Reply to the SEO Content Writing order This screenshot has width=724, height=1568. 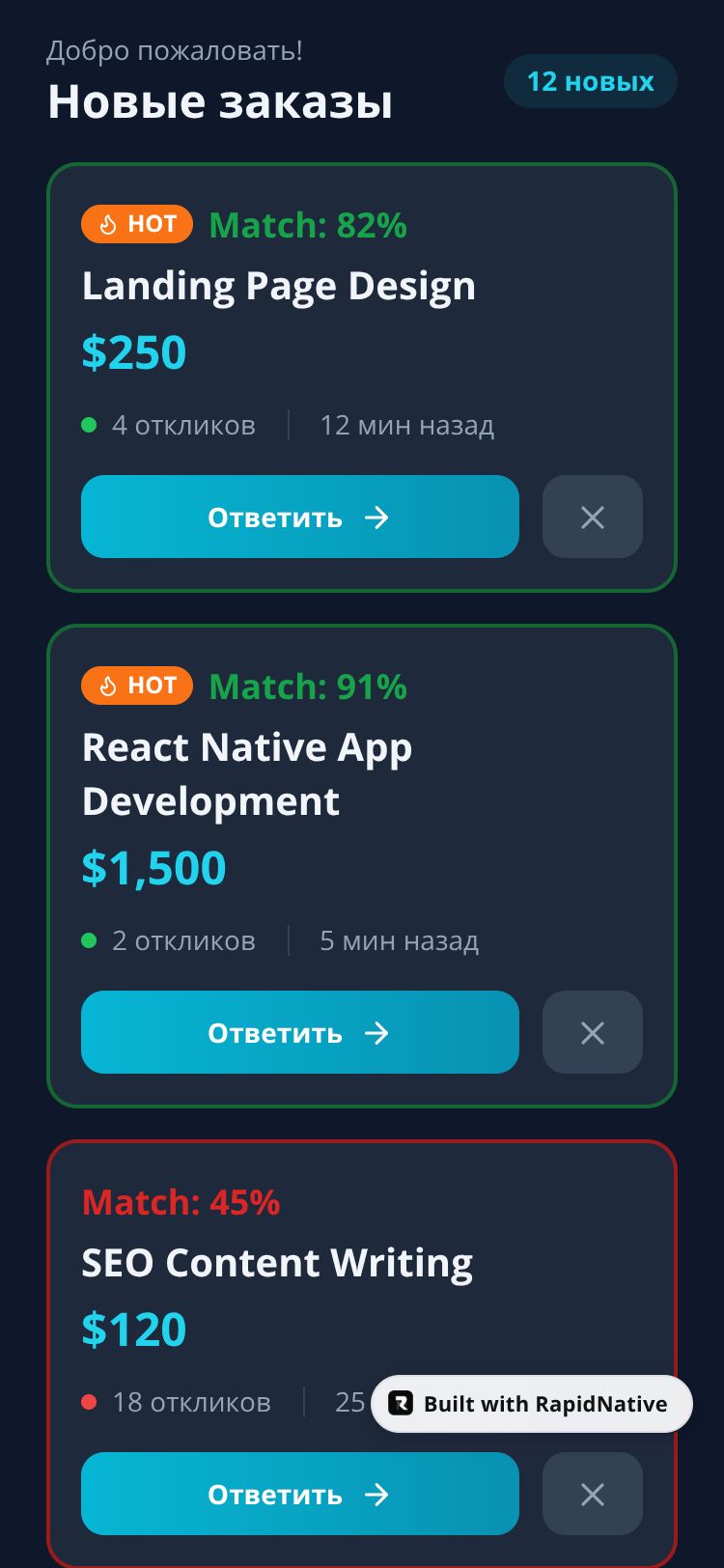pos(299,1494)
